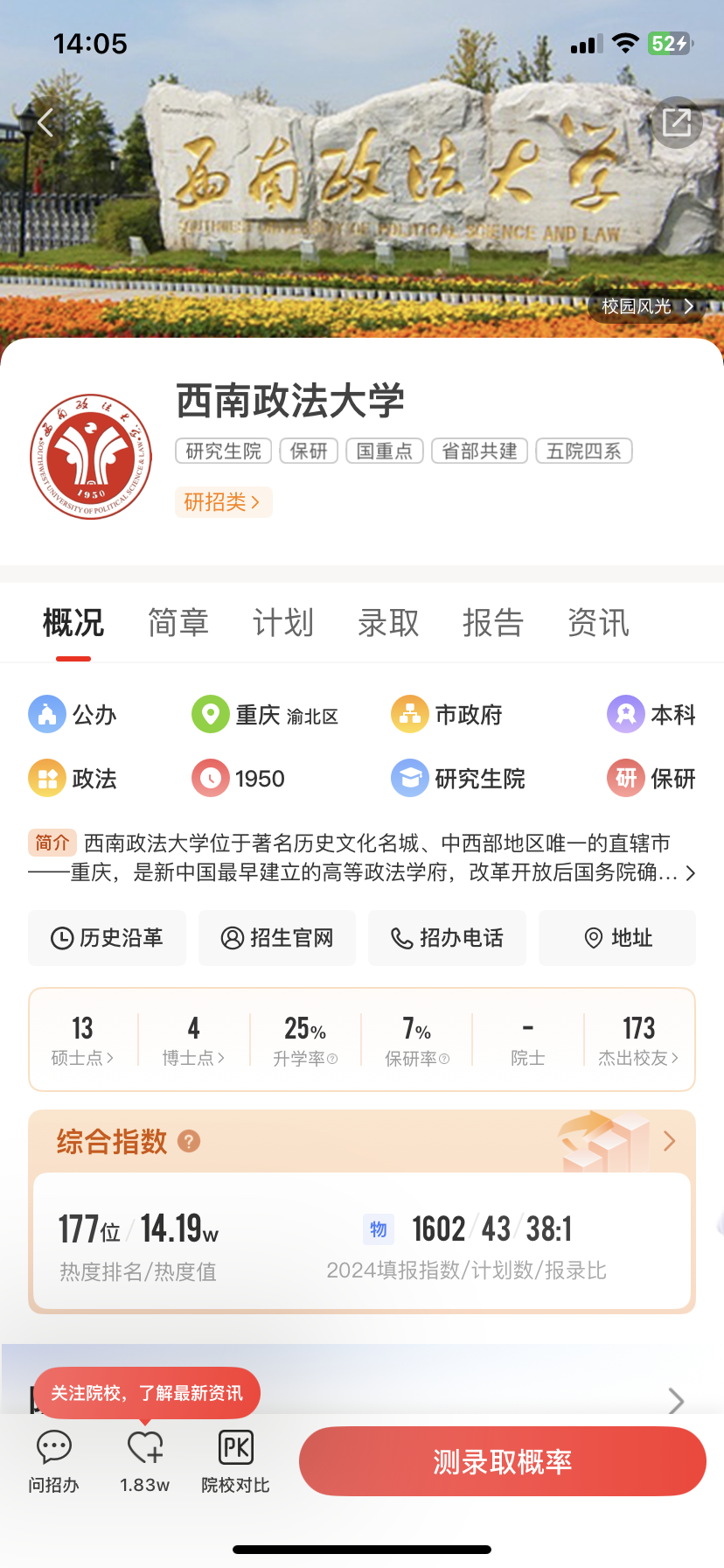Open 综合指数 details
The width and height of the screenshot is (724, 1568).
(x=668, y=1141)
